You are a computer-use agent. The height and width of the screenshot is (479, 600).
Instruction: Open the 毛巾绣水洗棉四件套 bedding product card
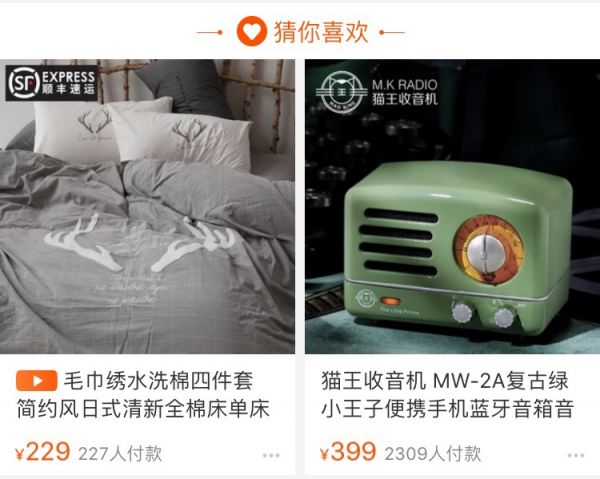pos(148,208)
